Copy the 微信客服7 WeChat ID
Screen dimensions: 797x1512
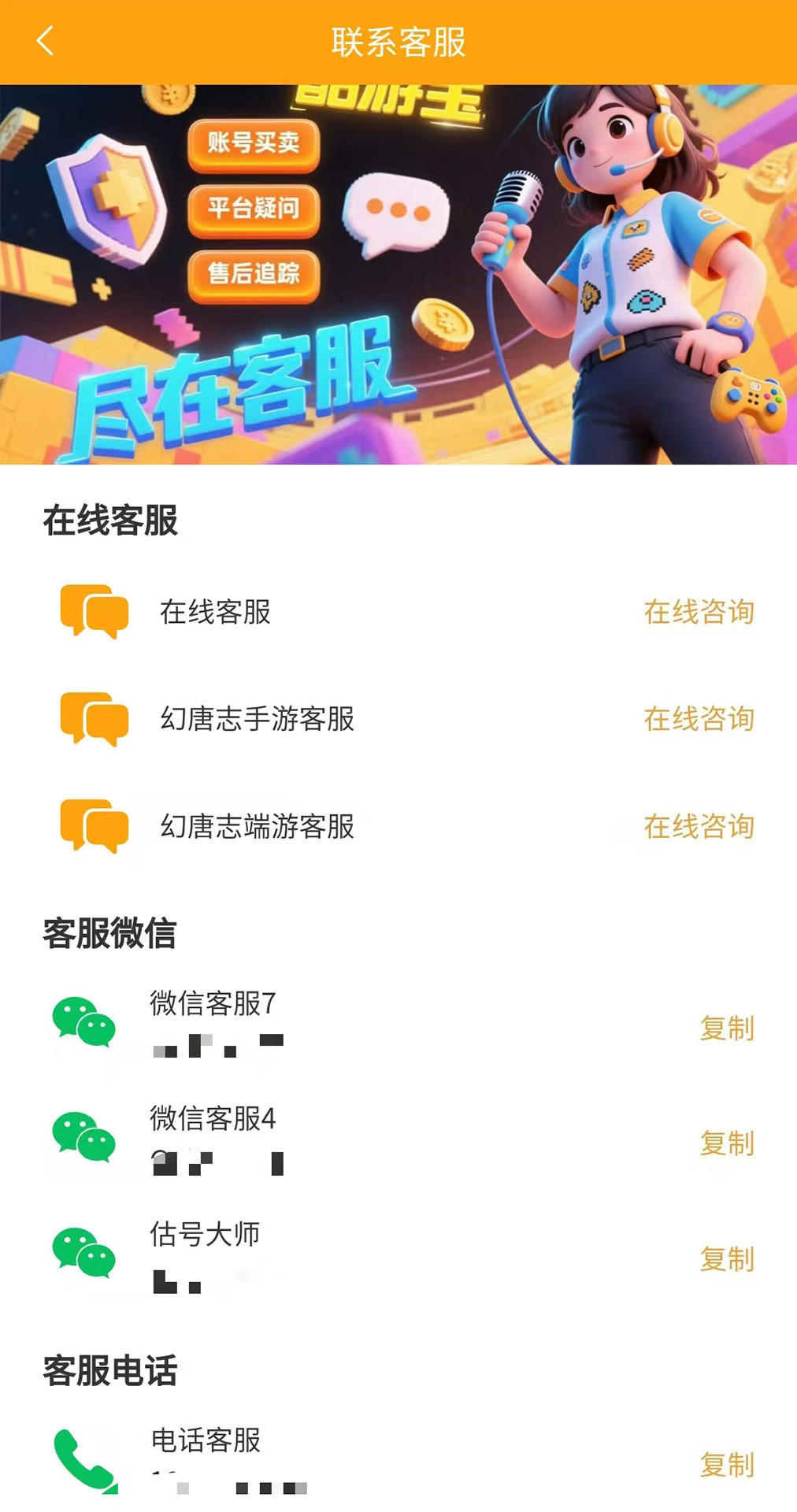click(x=726, y=1029)
